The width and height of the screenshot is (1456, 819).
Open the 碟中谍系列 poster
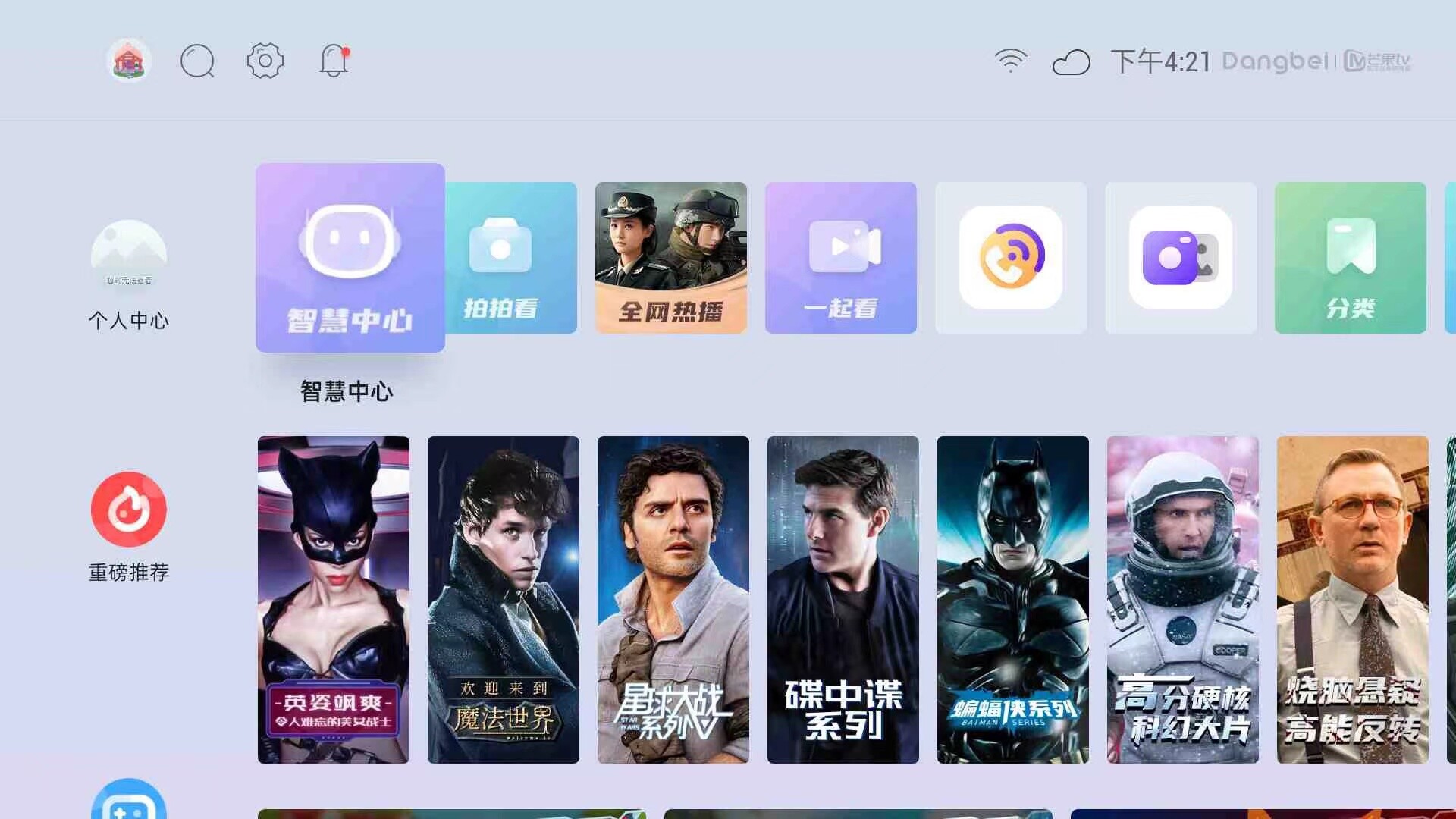(843, 599)
